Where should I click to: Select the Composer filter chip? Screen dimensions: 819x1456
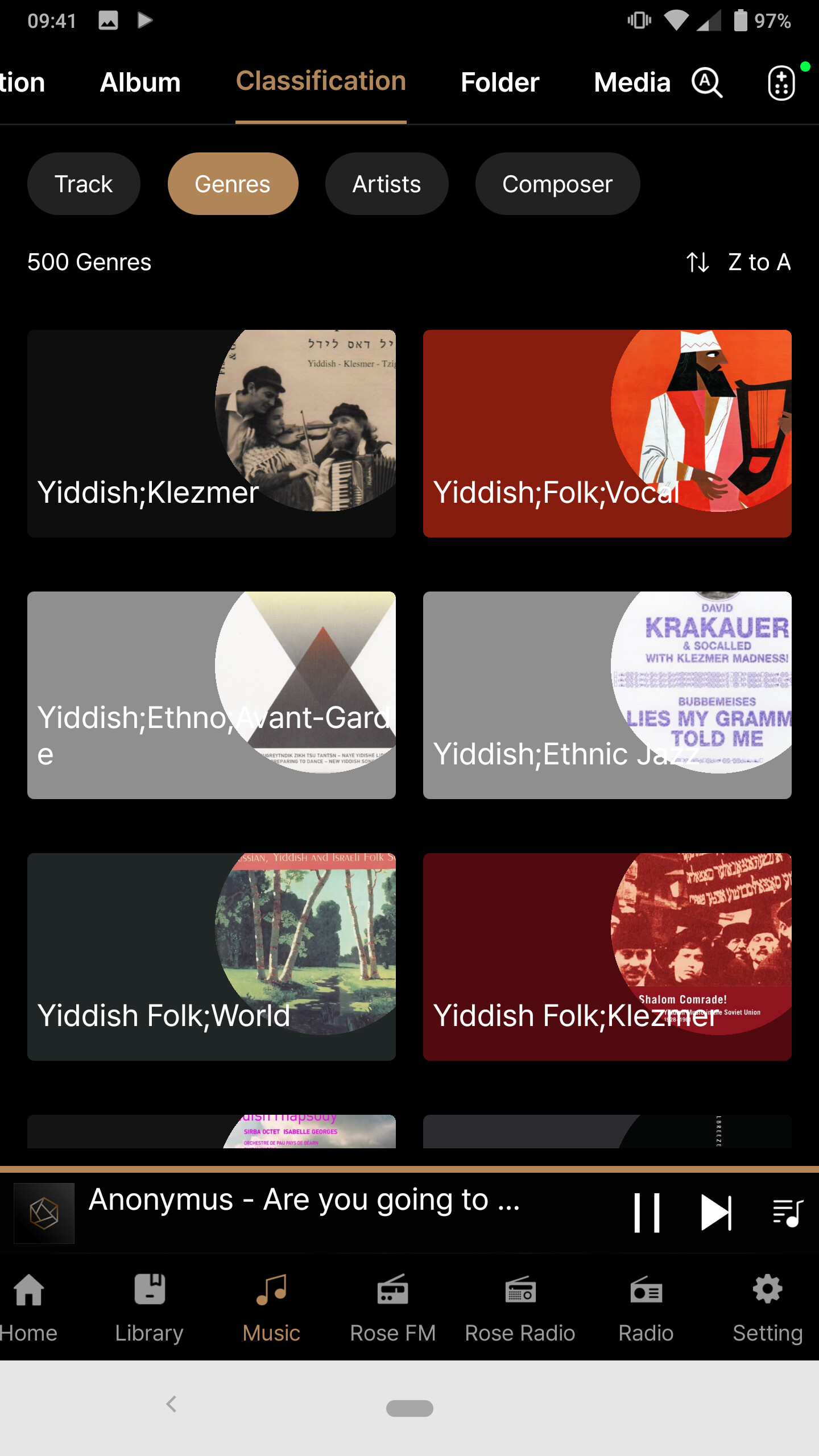point(557,184)
